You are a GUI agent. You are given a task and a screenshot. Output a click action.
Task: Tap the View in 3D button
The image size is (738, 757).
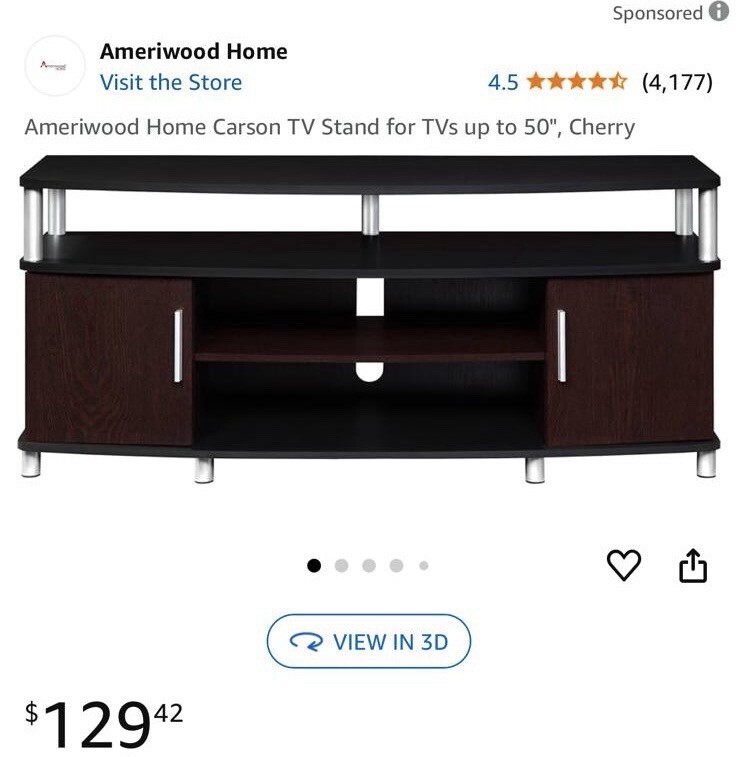pyautogui.click(x=369, y=642)
